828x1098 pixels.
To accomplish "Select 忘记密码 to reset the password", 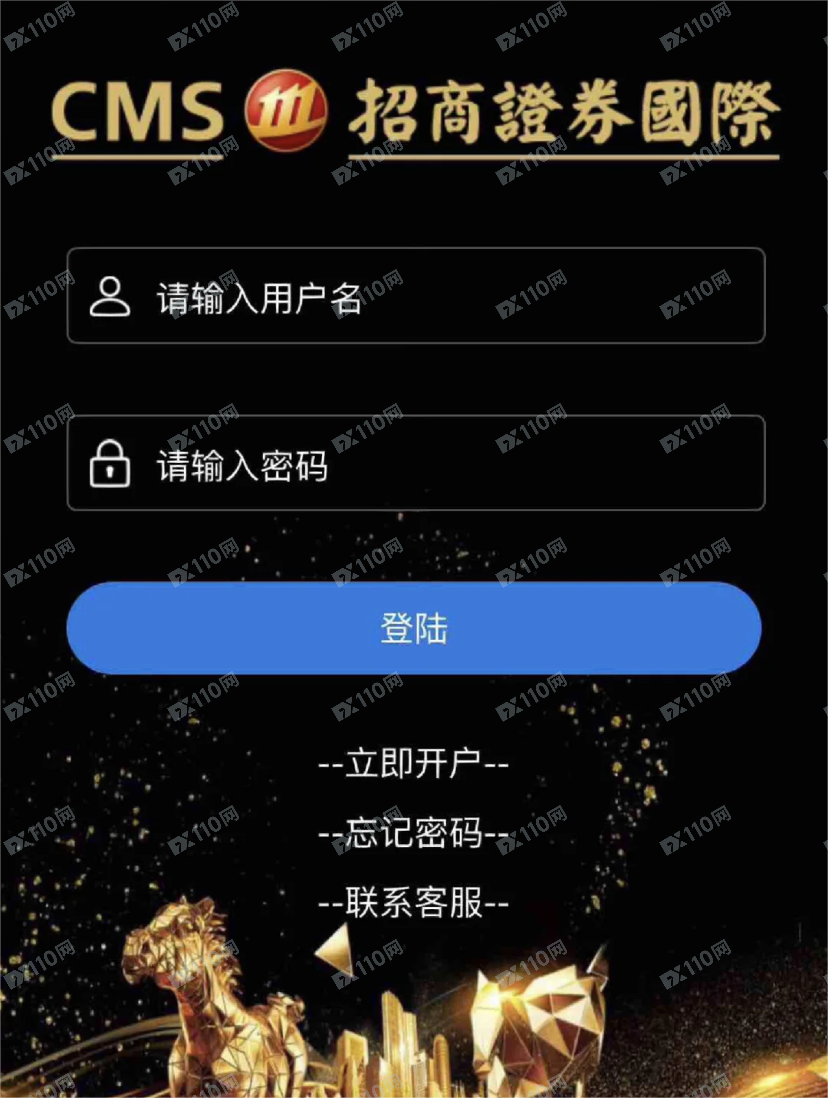I will click(x=413, y=833).
